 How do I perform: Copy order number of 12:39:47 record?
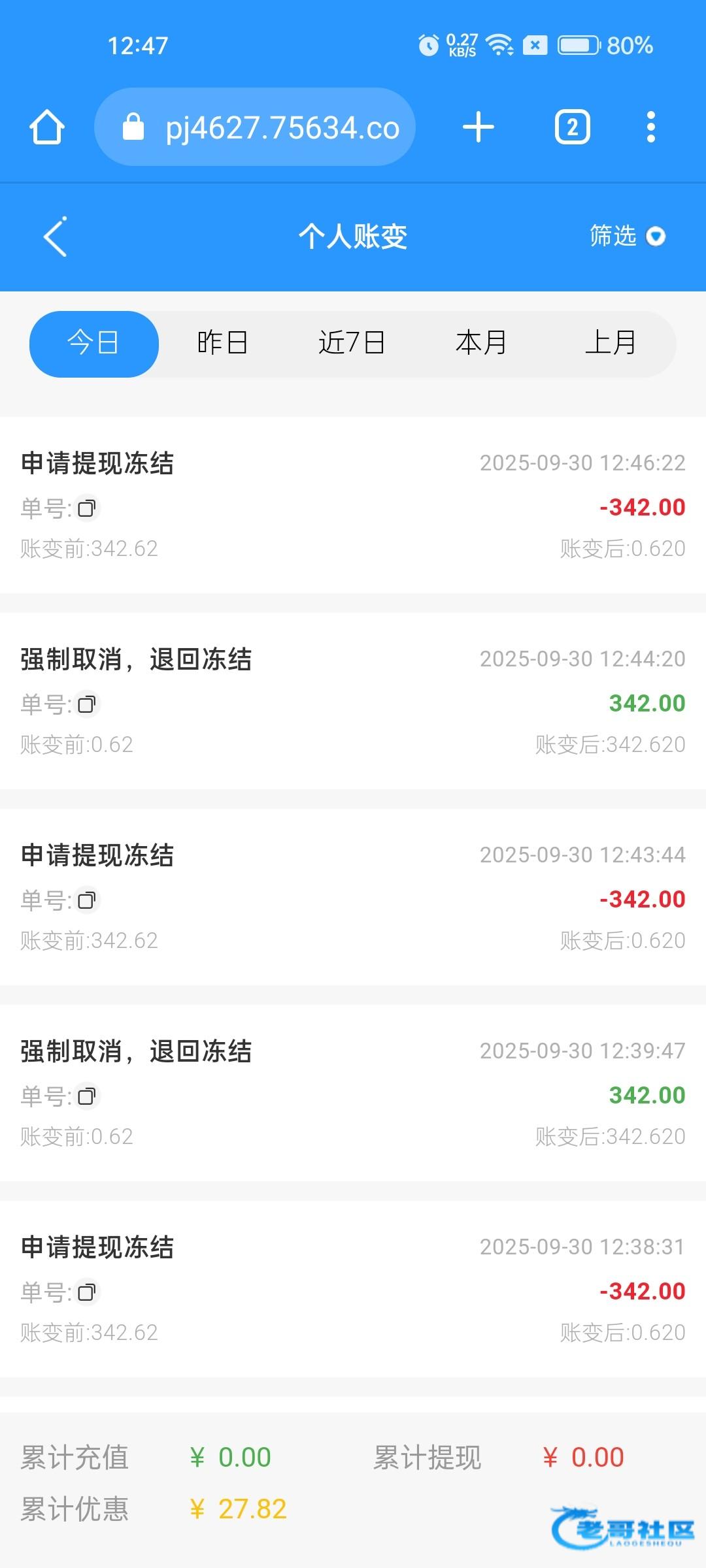click(86, 1096)
